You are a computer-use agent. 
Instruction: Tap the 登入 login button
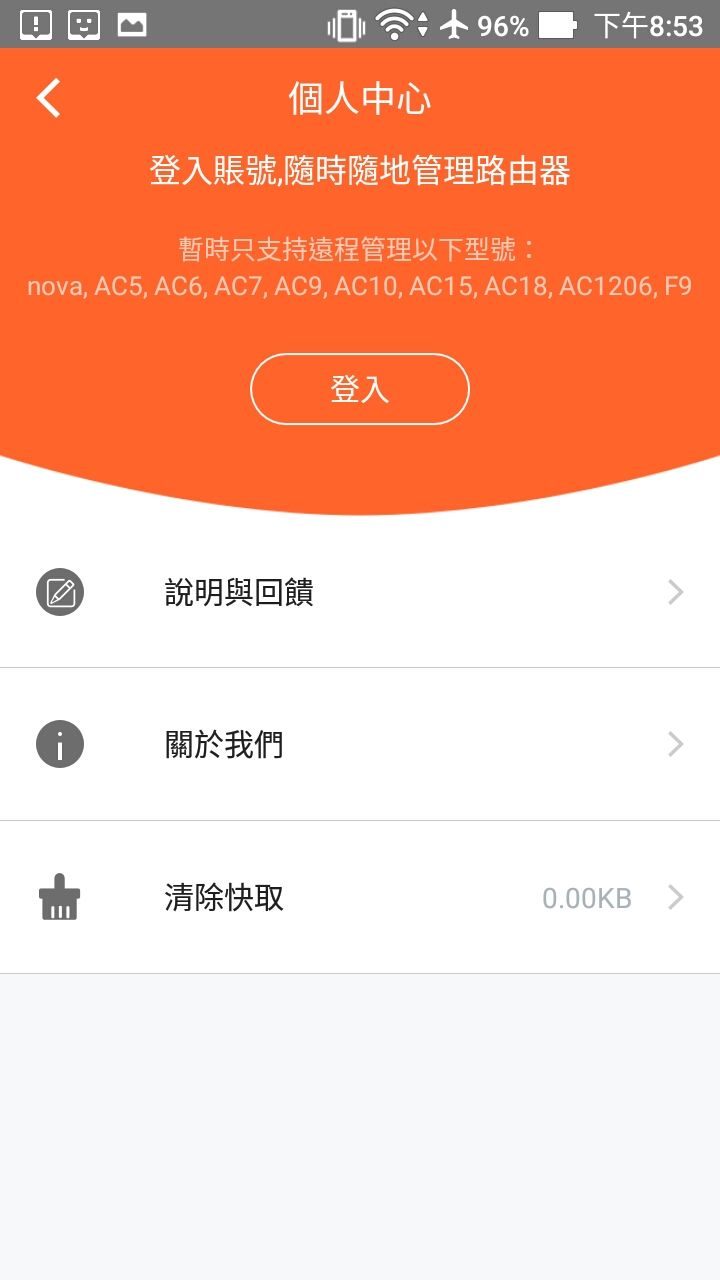point(360,389)
